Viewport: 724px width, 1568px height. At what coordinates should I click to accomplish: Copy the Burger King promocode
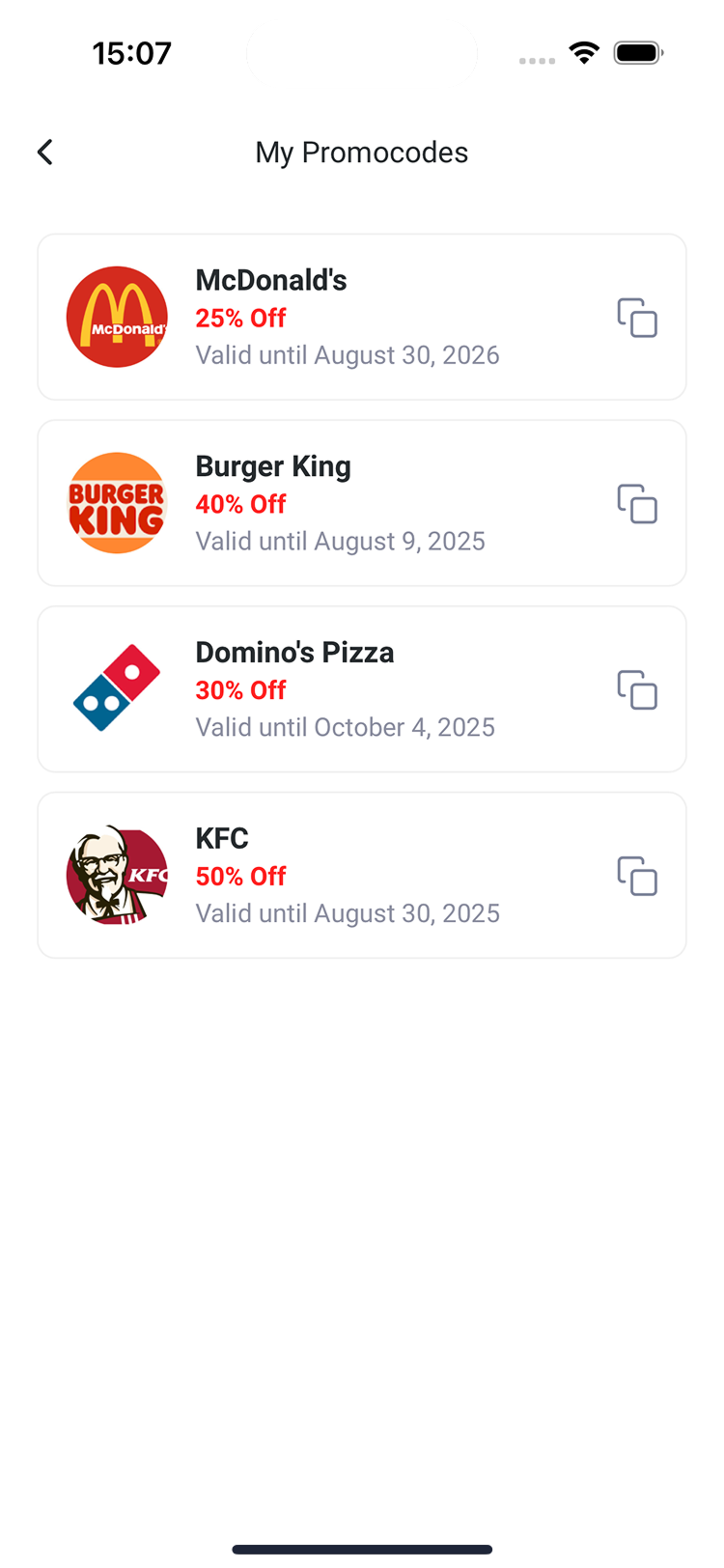point(637,504)
